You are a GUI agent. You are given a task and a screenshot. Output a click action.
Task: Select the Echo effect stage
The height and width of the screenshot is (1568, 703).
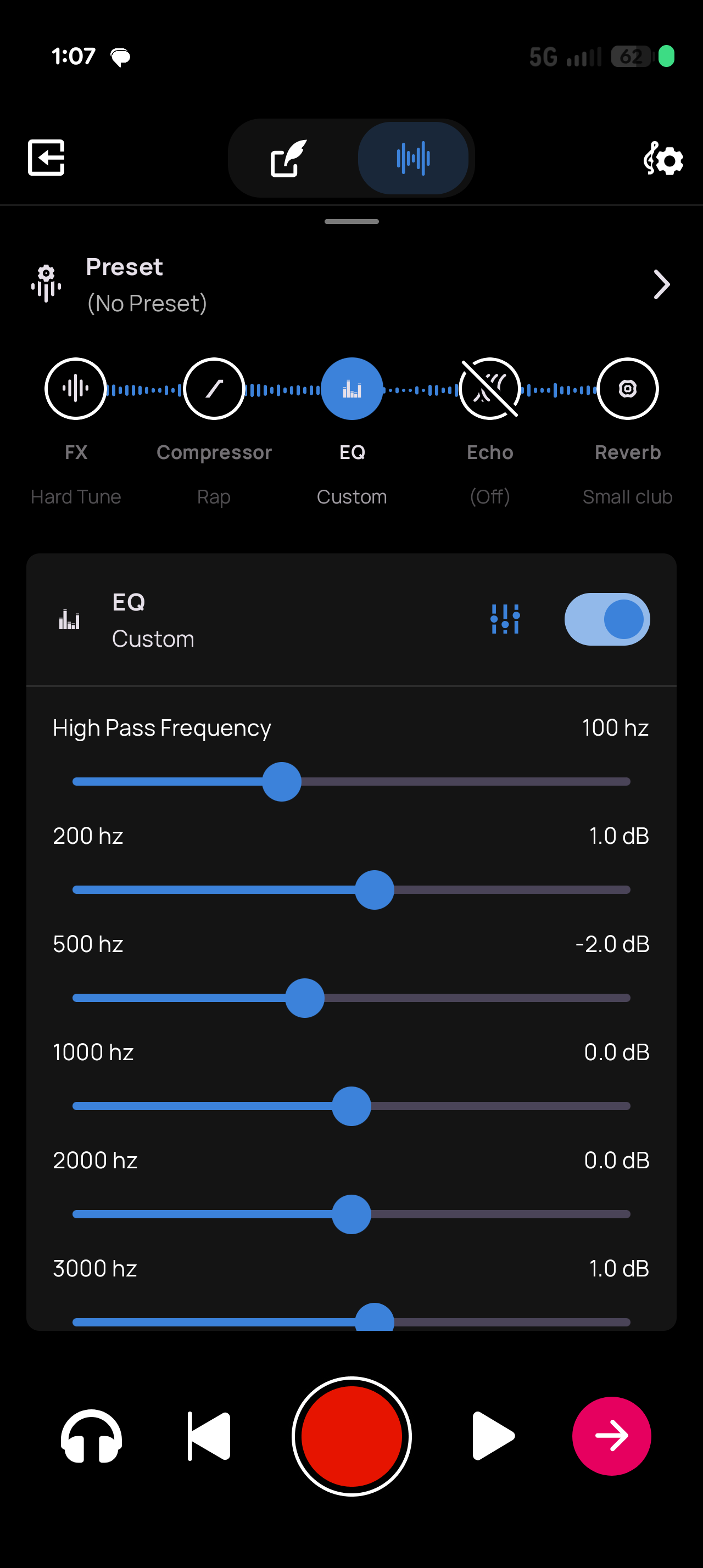click(x=489, y=389)
